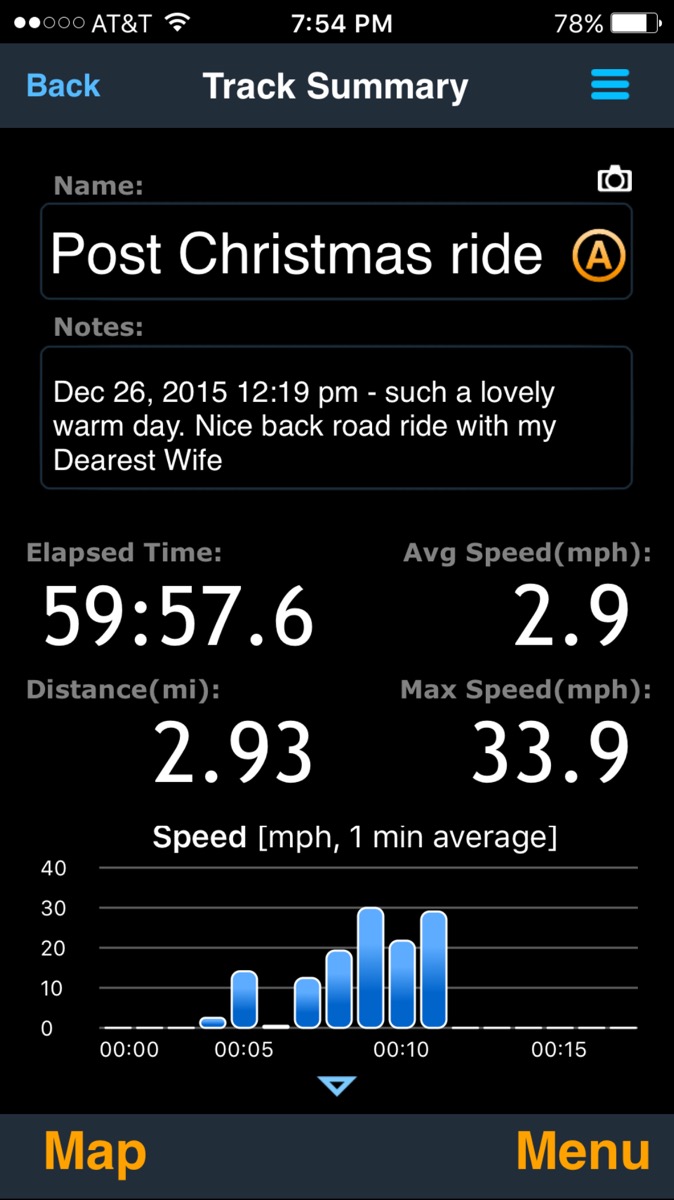Open the three-line menu icon

pyautogui.click(x=610, y=85)
